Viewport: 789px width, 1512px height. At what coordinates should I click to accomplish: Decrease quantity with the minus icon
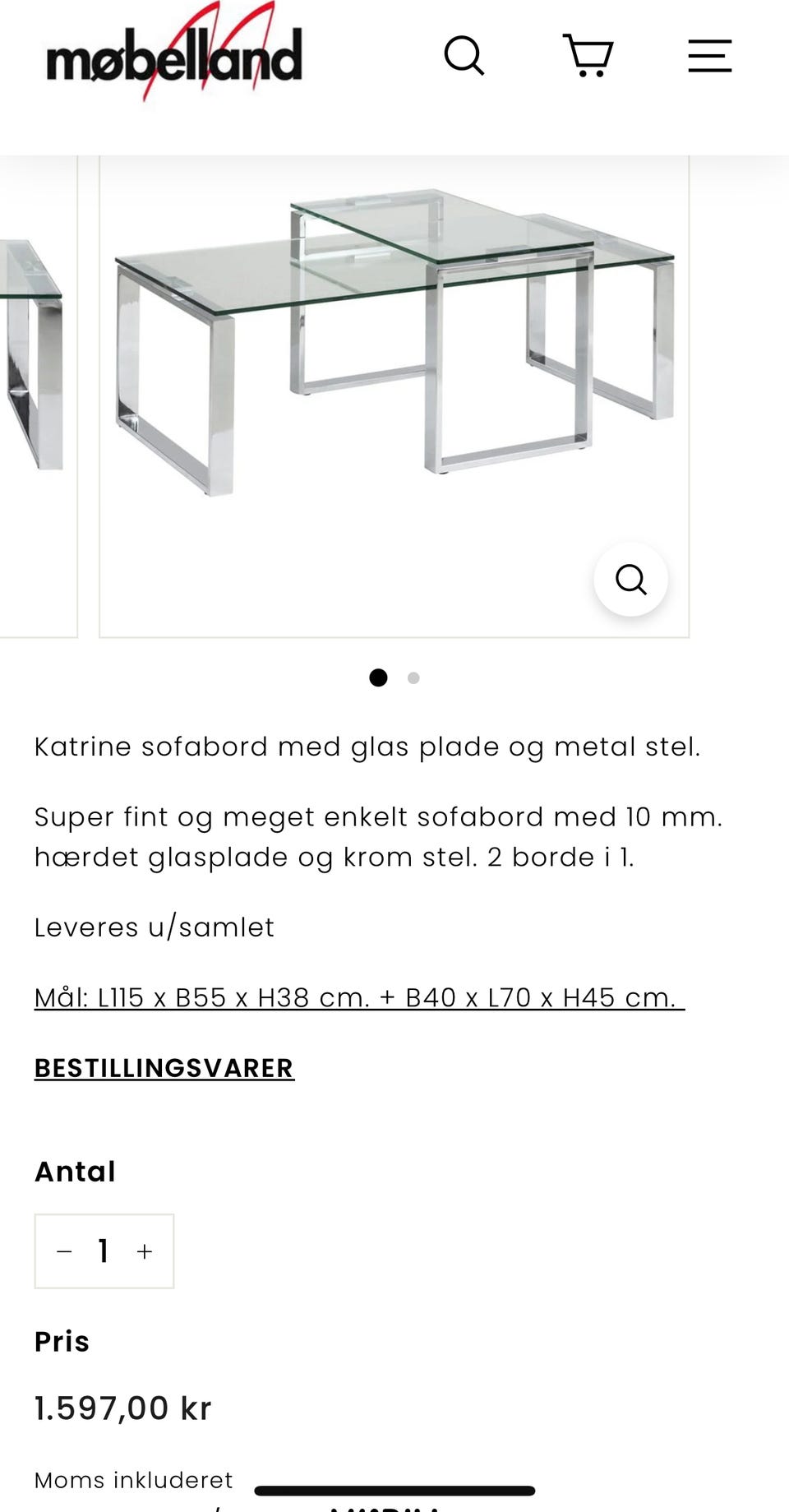(64, 1251)
